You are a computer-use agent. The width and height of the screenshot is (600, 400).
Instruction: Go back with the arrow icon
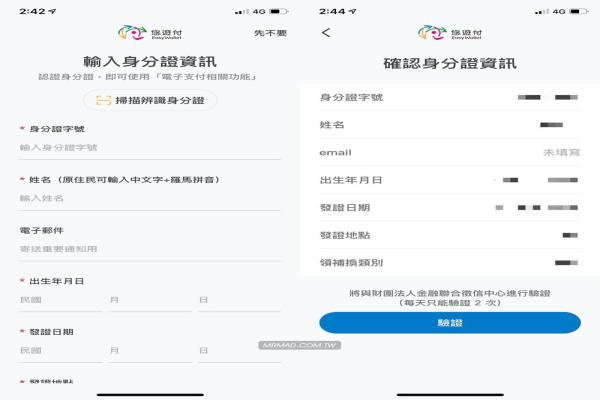click(325, 33)
